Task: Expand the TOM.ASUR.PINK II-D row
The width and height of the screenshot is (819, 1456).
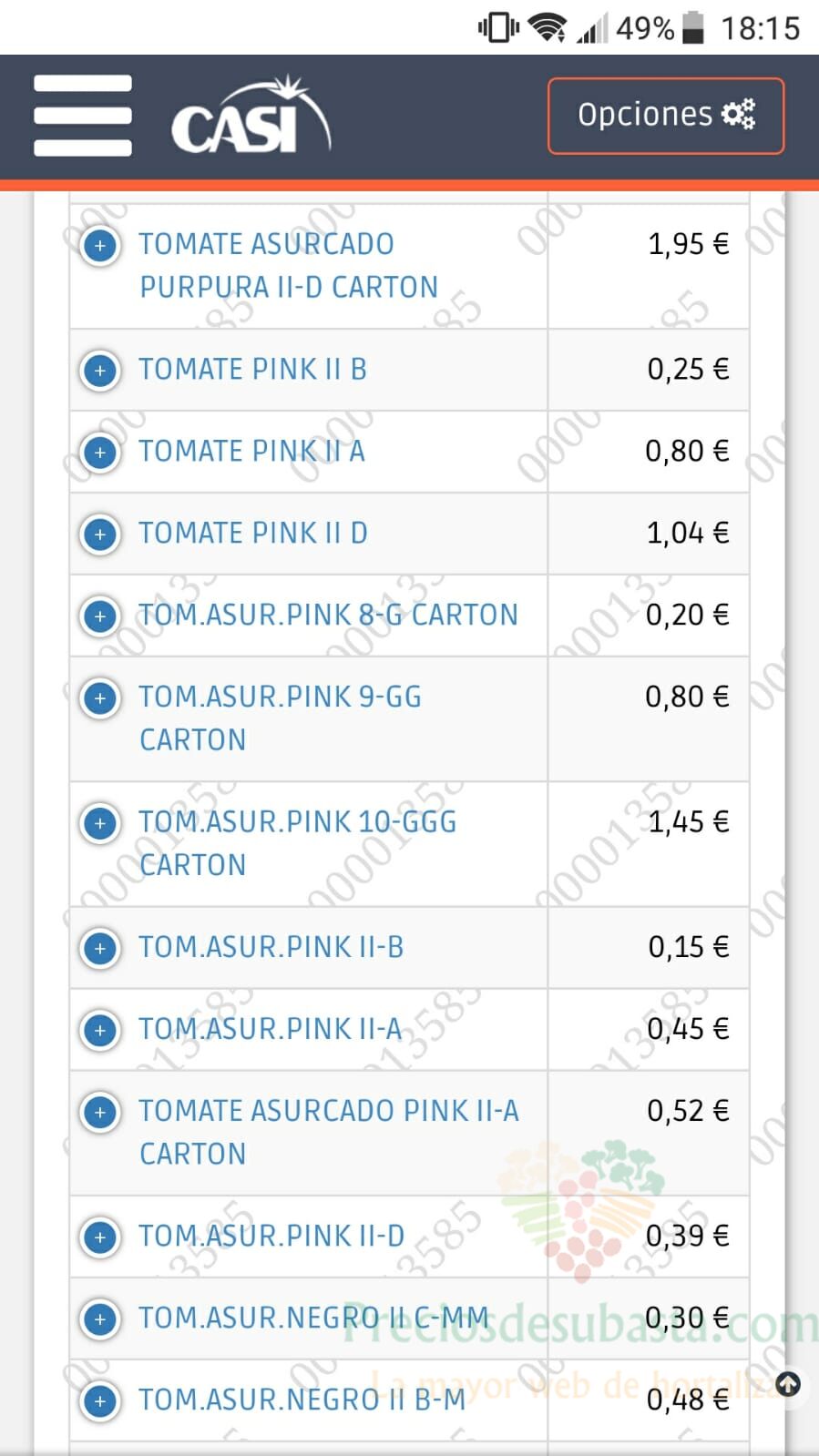Action: [x=100, y=1237]
